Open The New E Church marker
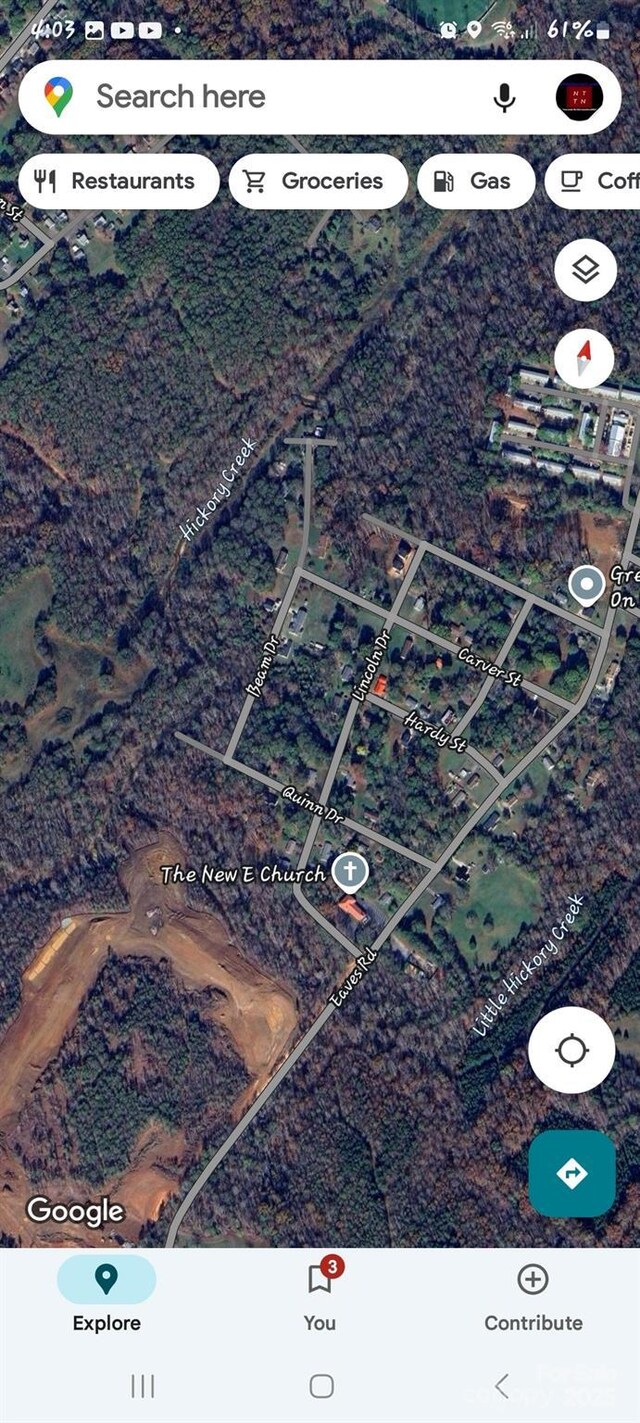 click(x=350, y=872)
